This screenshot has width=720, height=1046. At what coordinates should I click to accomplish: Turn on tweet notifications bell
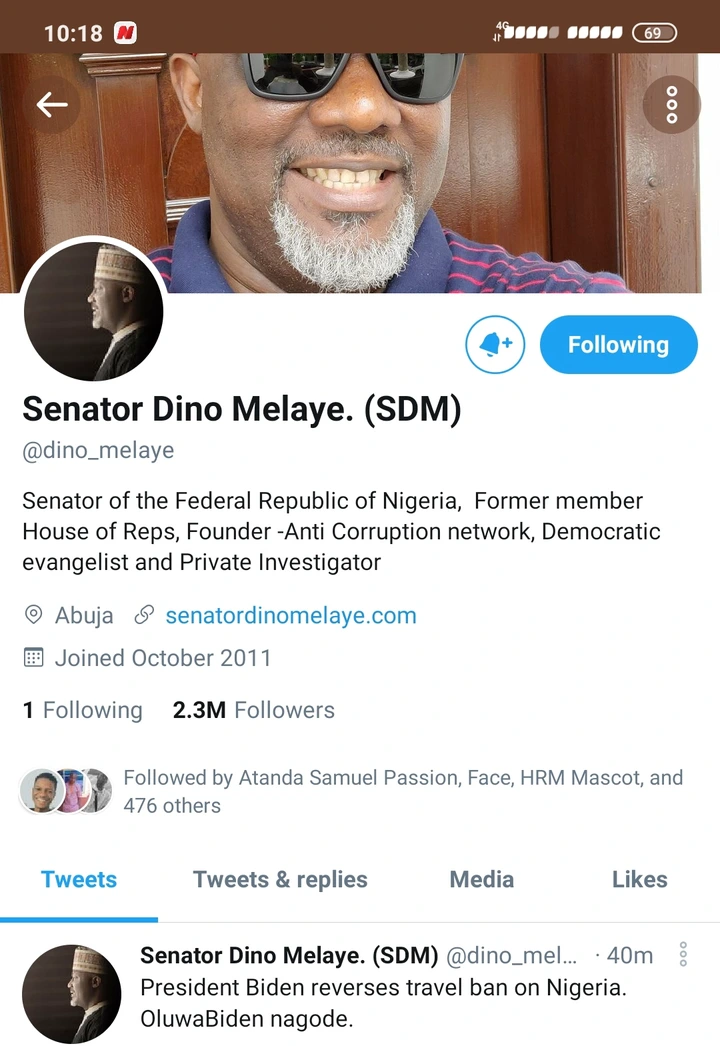point(495,345)
